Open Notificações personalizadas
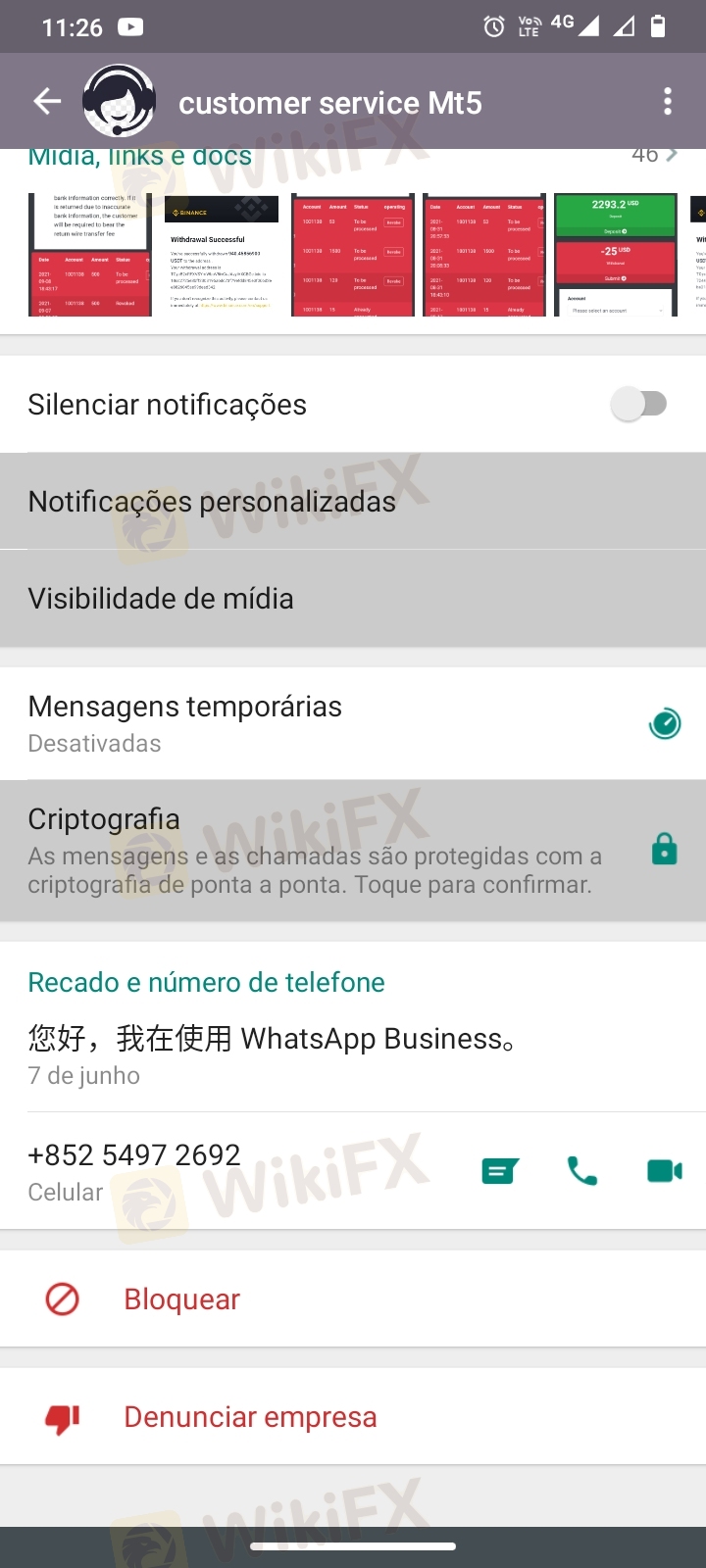 point(353,502)
